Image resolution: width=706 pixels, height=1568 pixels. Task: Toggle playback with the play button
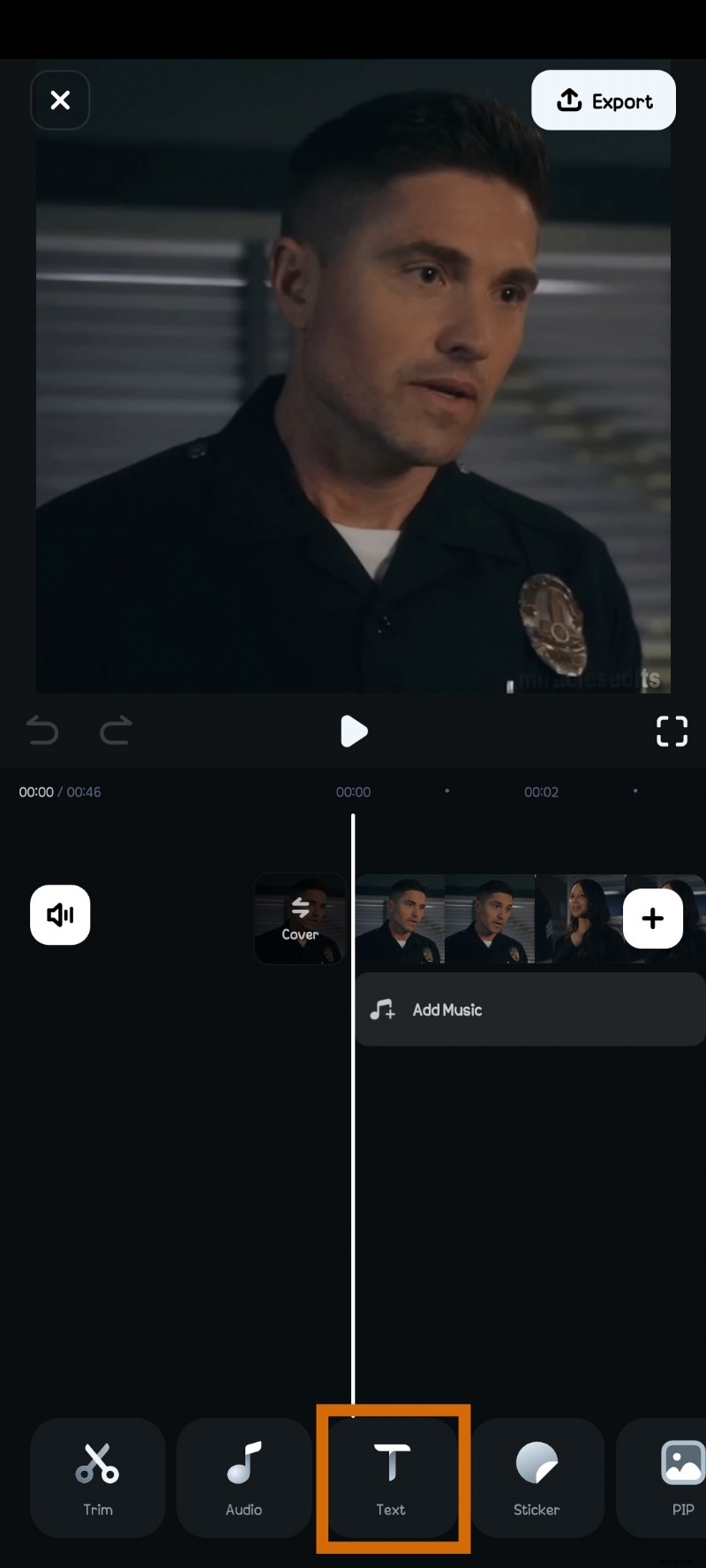tap(353, 731)
